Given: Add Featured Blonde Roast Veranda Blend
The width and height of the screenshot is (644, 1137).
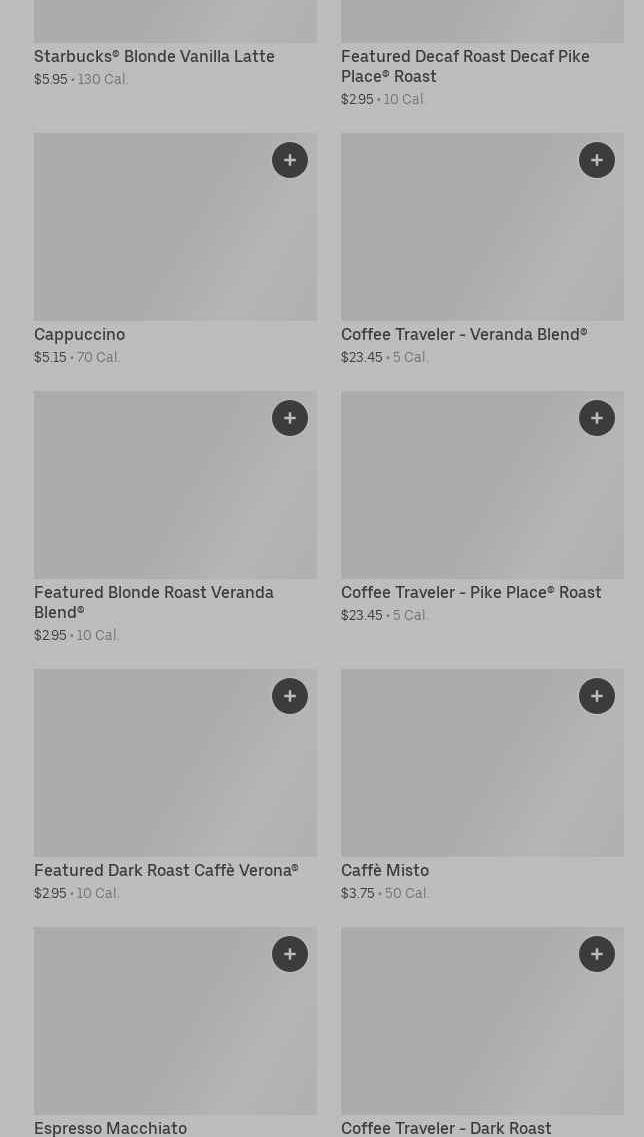Looking at the screenshot, I should tap(290, 418).
